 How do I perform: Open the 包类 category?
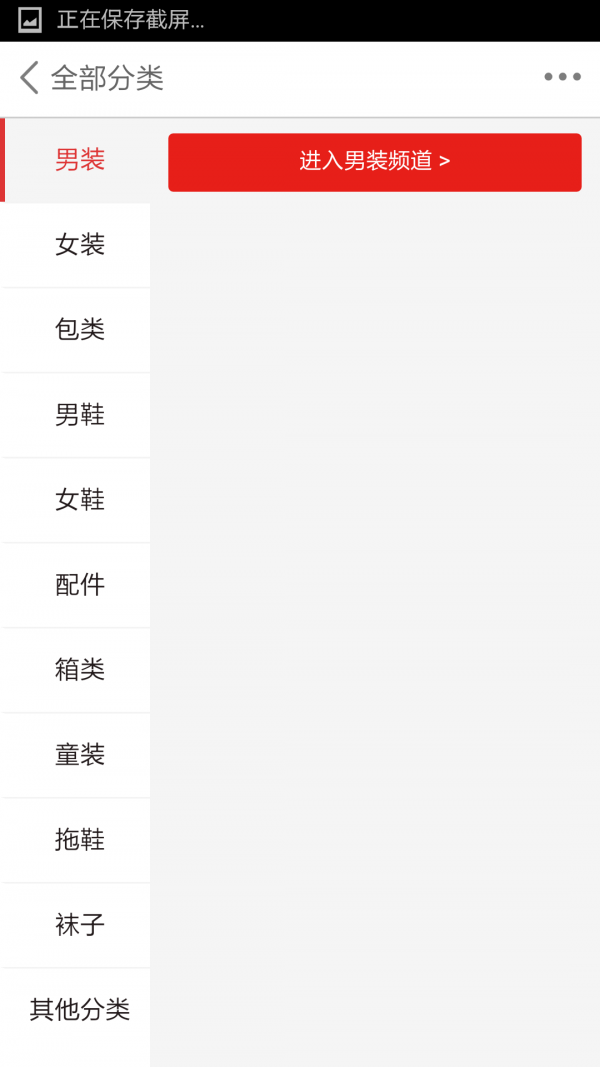79,330
